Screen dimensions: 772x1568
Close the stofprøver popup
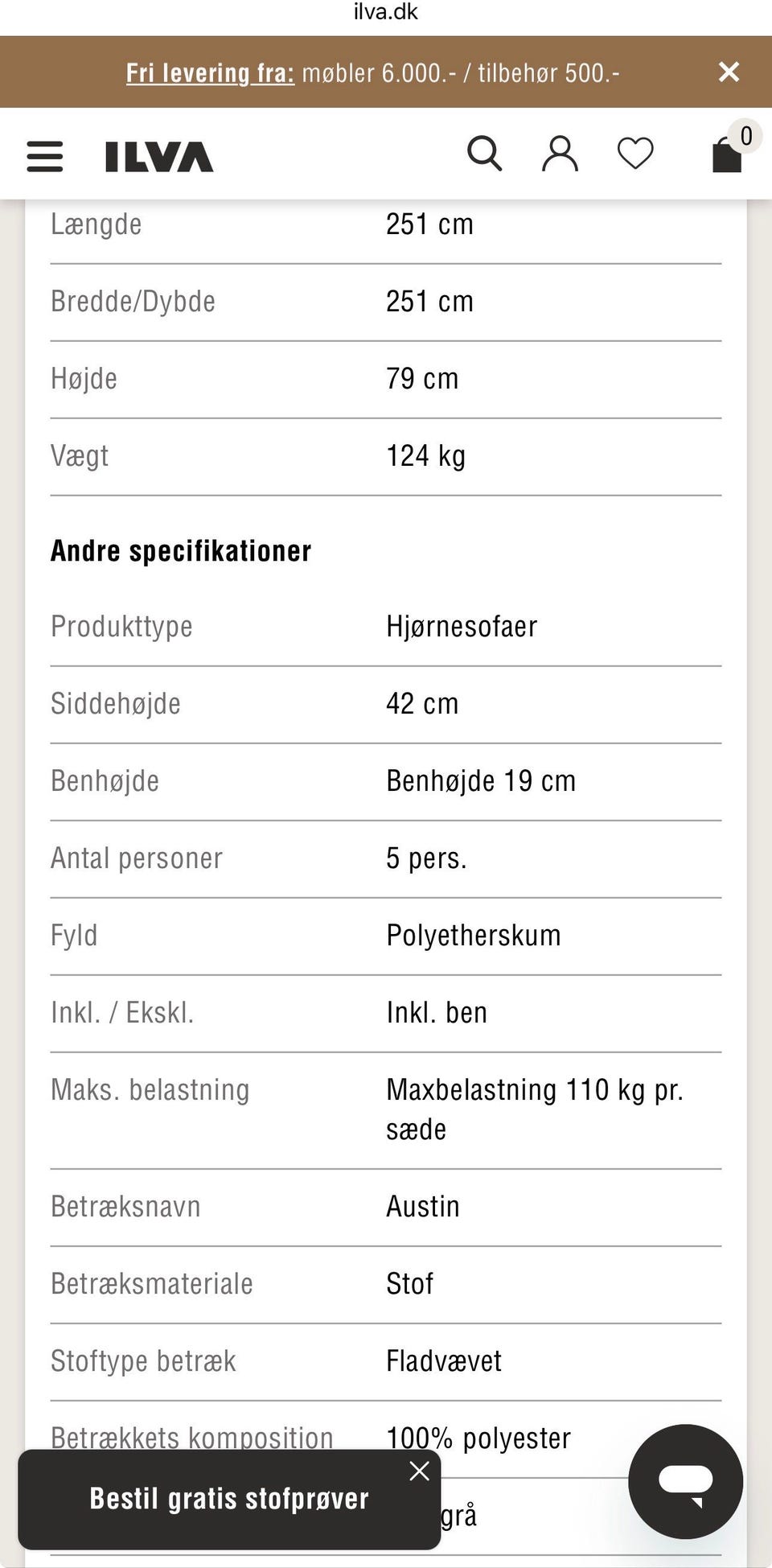tap(419, 1471)
